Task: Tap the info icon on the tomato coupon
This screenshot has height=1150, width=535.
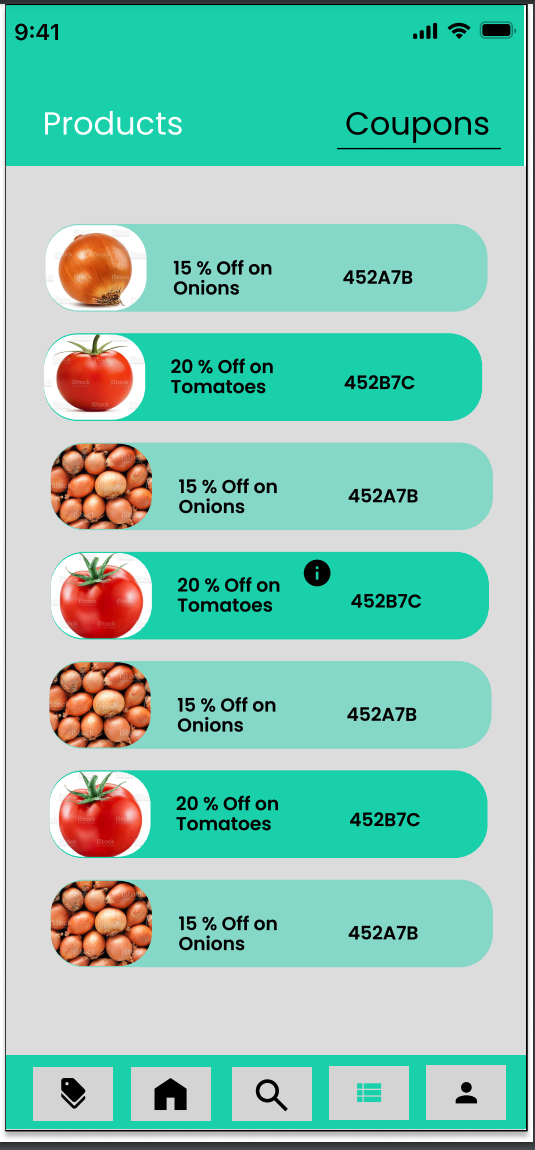Action: pyautogui.click(x=317, y=573)
